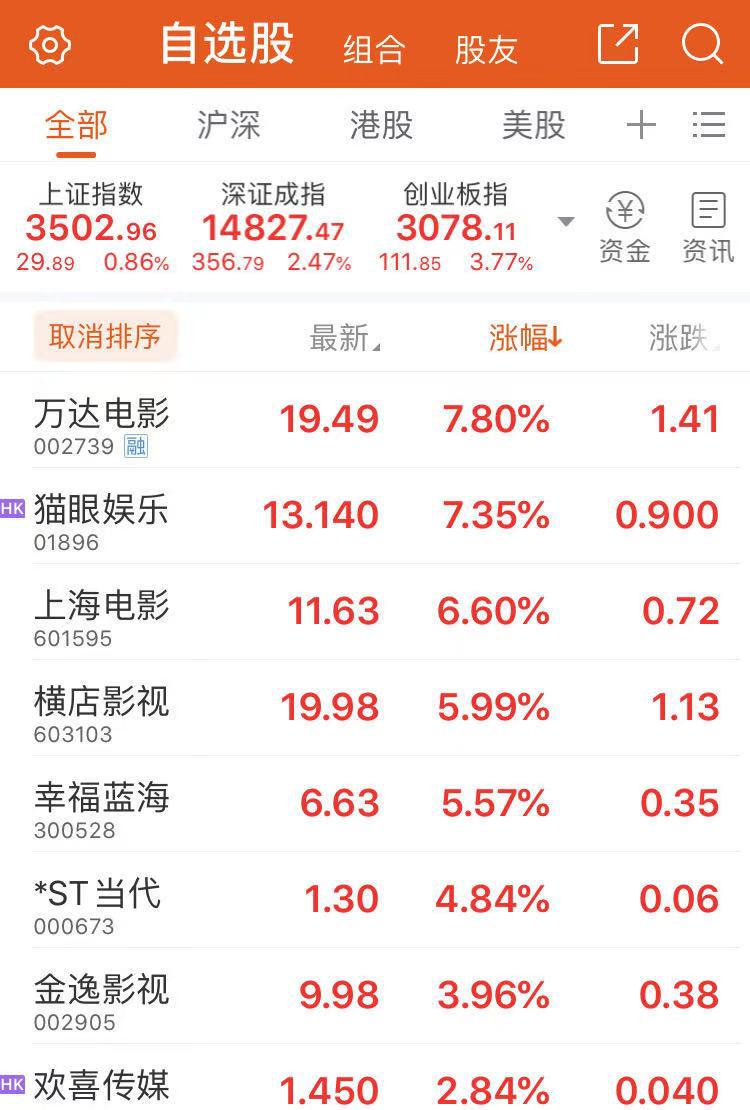
Task: Open 猫眼娱乐 stock details
Action: (x=102, y=516)
